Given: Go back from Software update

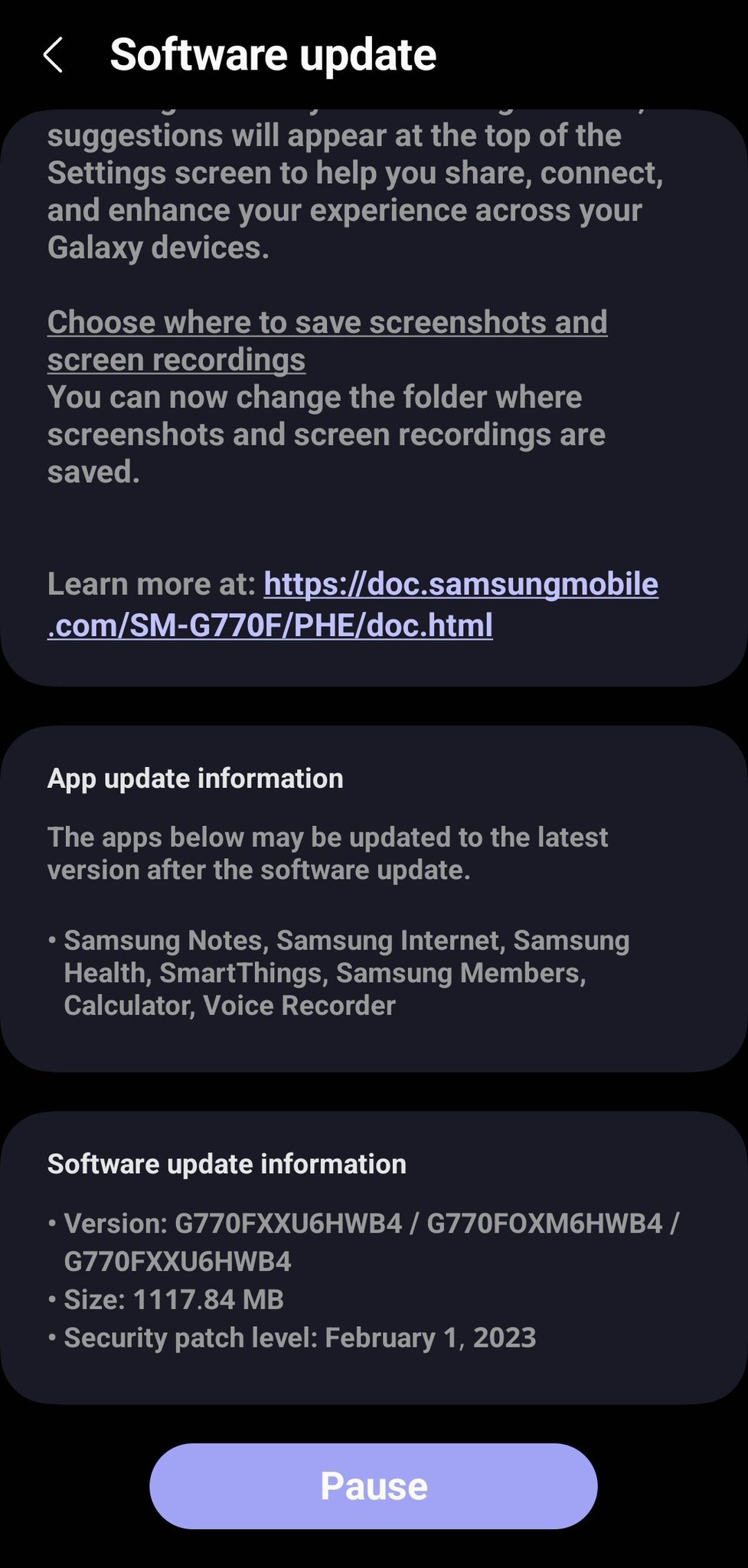Looking at the screenshot, I should pyautogui.click(x=53, y=56).
